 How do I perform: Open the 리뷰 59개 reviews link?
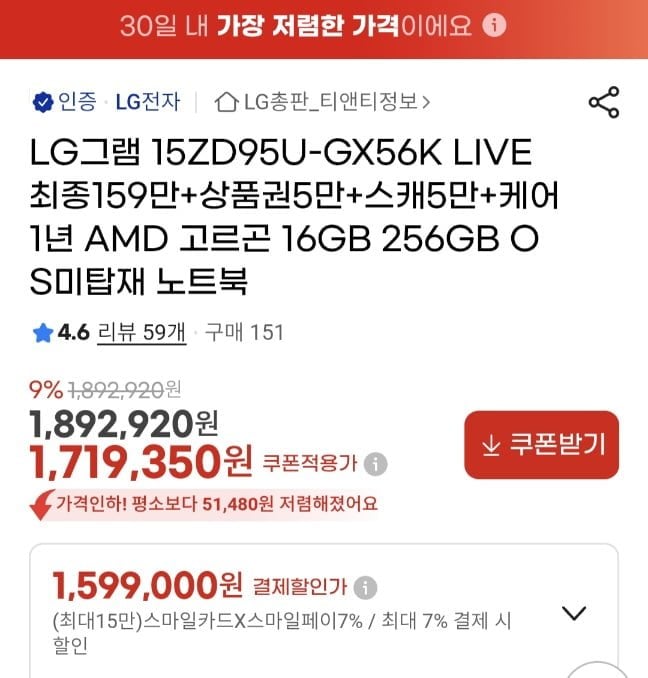[x=141, y=333]
